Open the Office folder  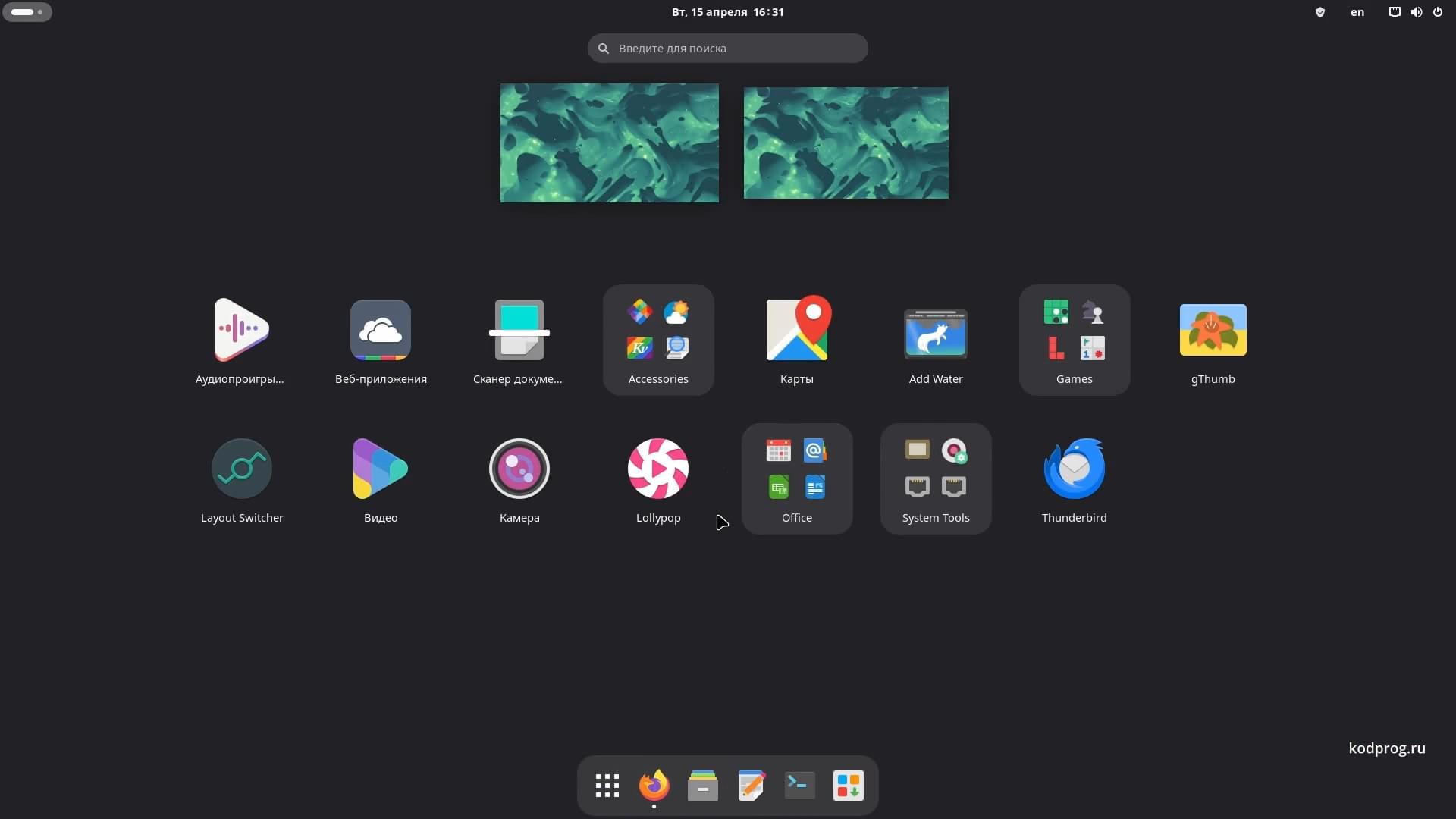pos(797,479)
